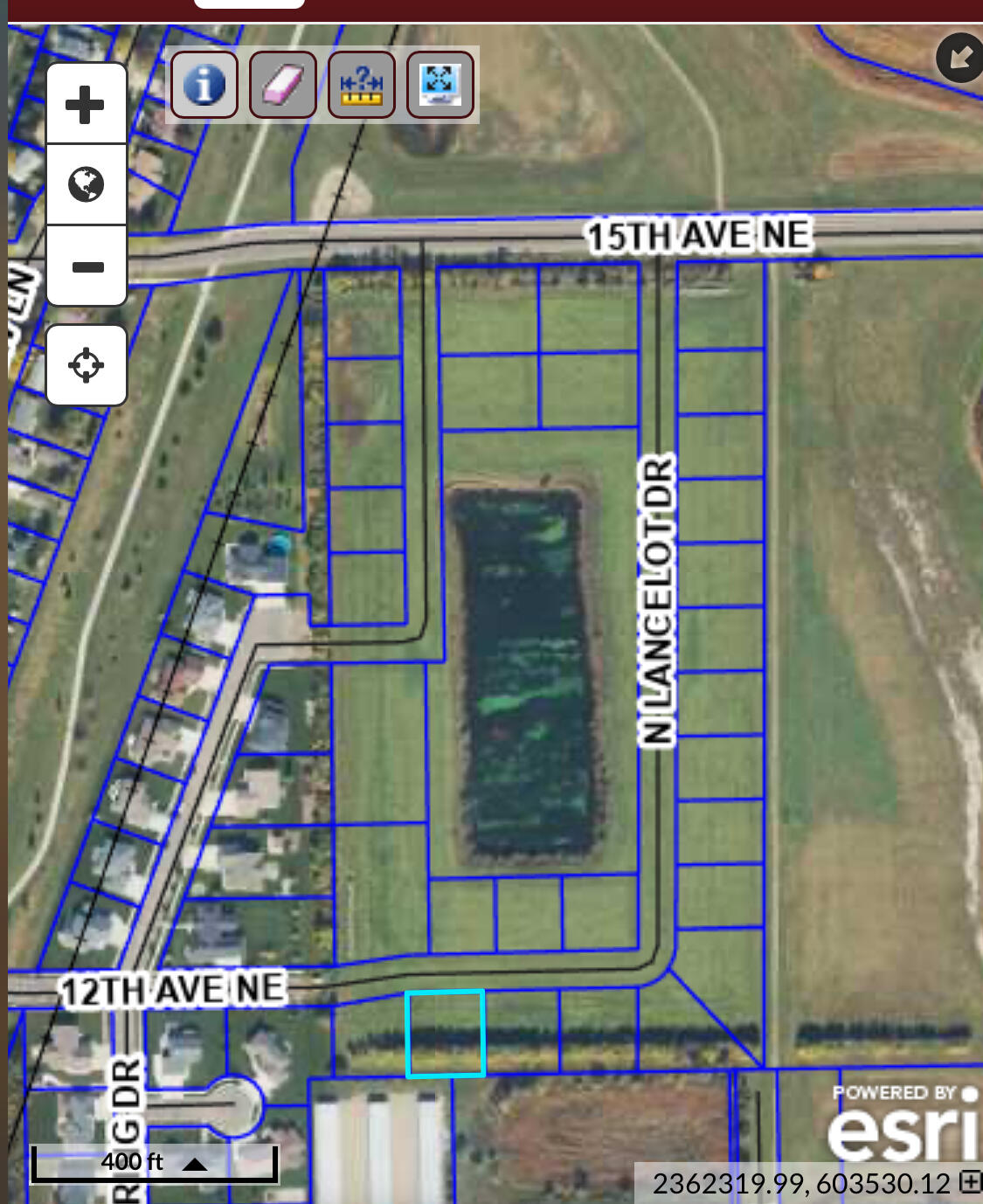
Task: Zoom in on the map
Action: (x=86, y=104)
